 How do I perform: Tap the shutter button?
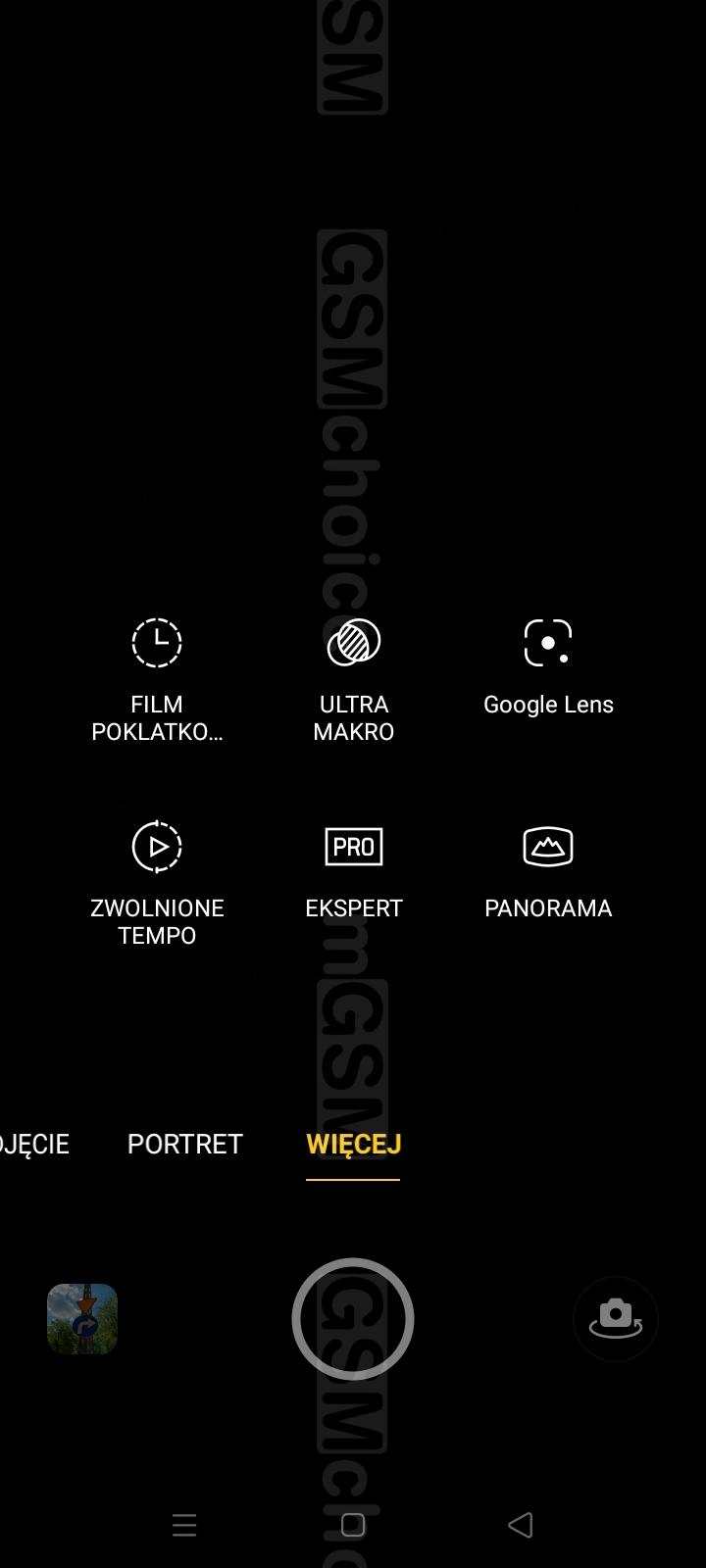(353, 1319)
